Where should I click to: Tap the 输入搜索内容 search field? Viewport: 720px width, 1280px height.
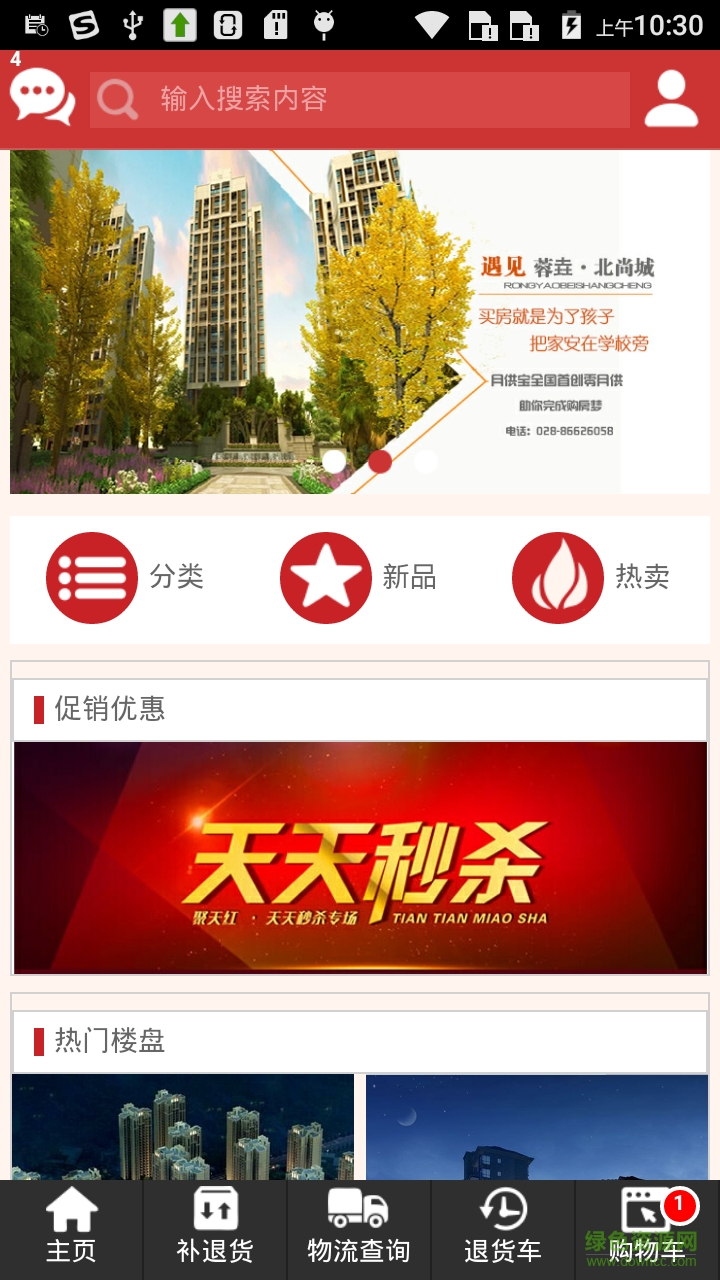pos(360,99)
